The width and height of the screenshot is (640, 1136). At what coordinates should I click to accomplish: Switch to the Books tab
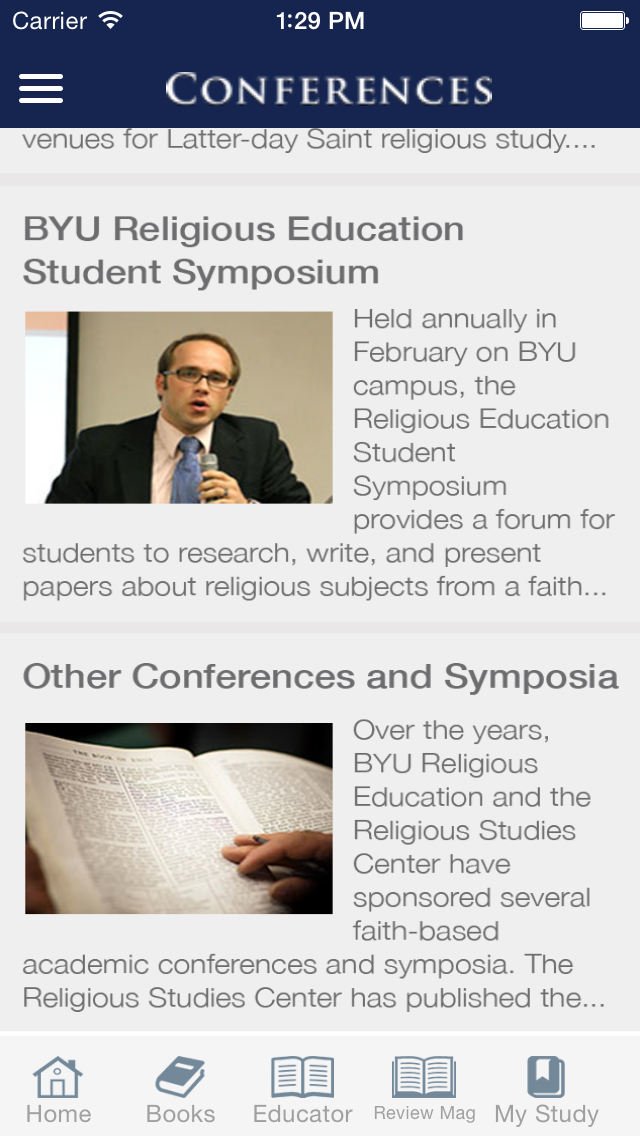pyautogui.click(x=180, y=1089)
